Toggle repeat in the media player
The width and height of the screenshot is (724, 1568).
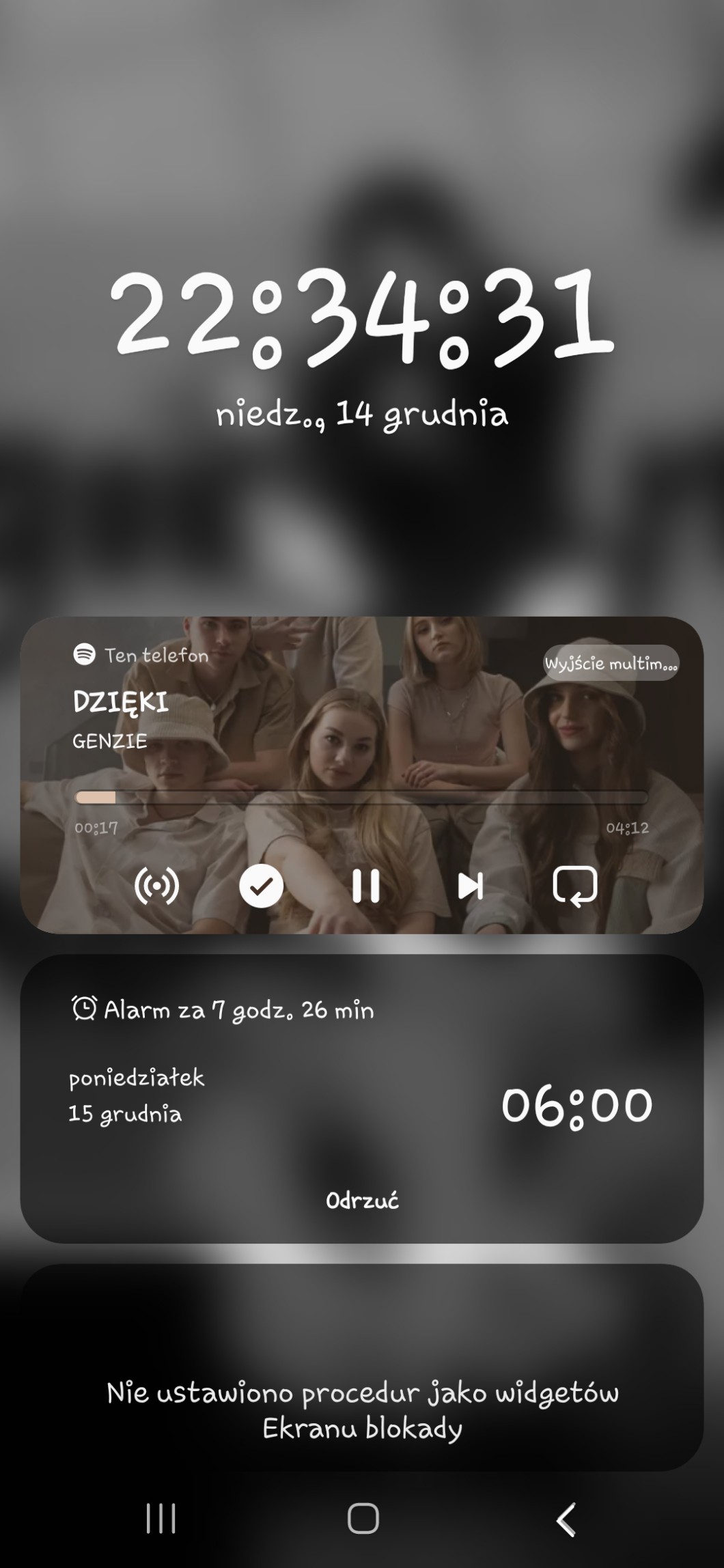574,886
